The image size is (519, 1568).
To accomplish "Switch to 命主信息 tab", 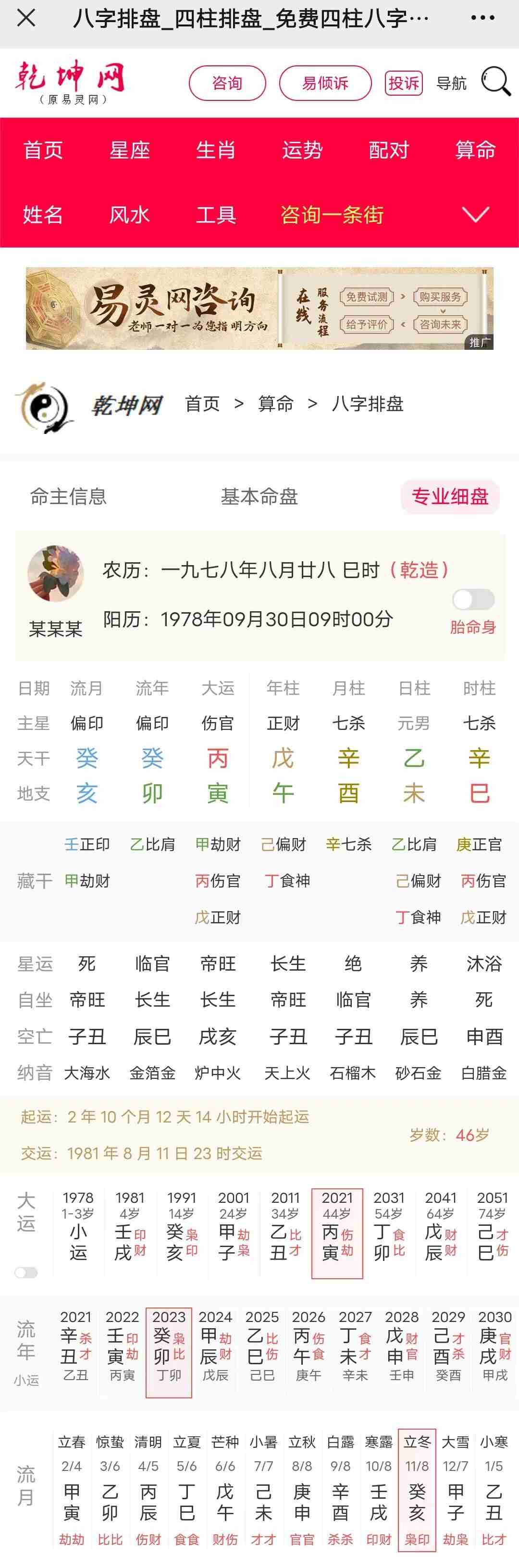I will (68, 497).
